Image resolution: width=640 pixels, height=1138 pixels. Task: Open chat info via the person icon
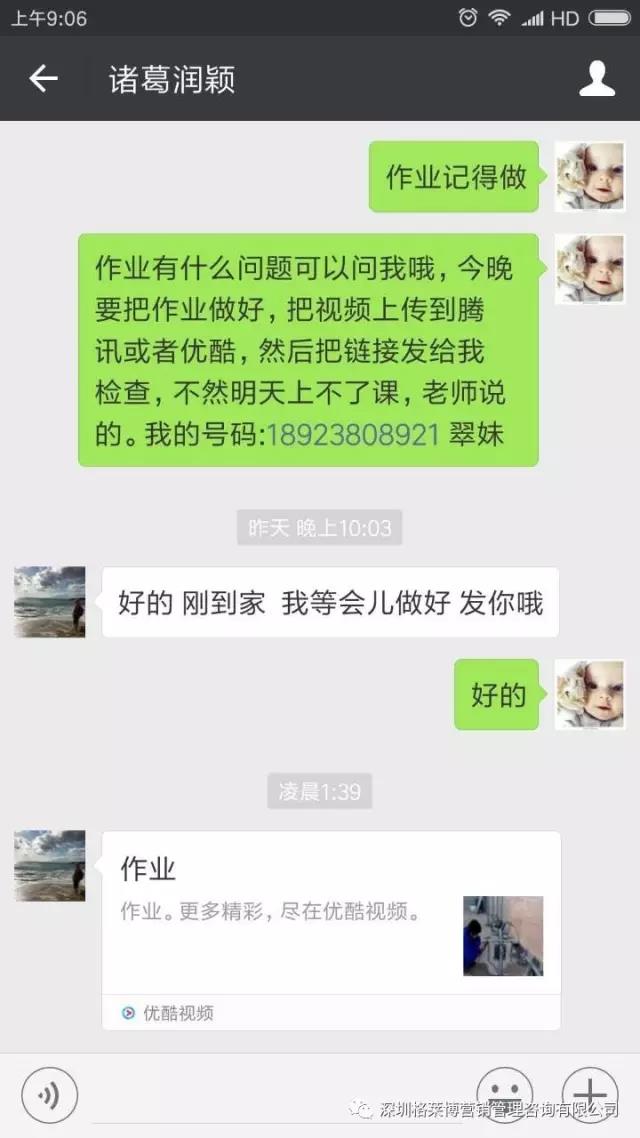(597, 78)
